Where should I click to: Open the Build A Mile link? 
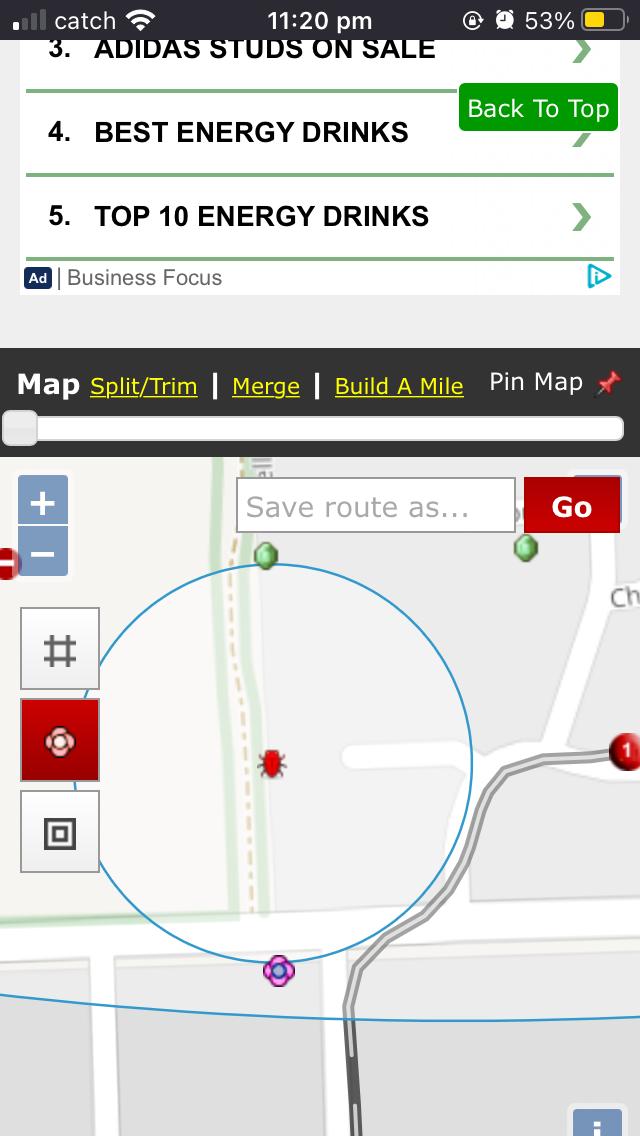398,386
